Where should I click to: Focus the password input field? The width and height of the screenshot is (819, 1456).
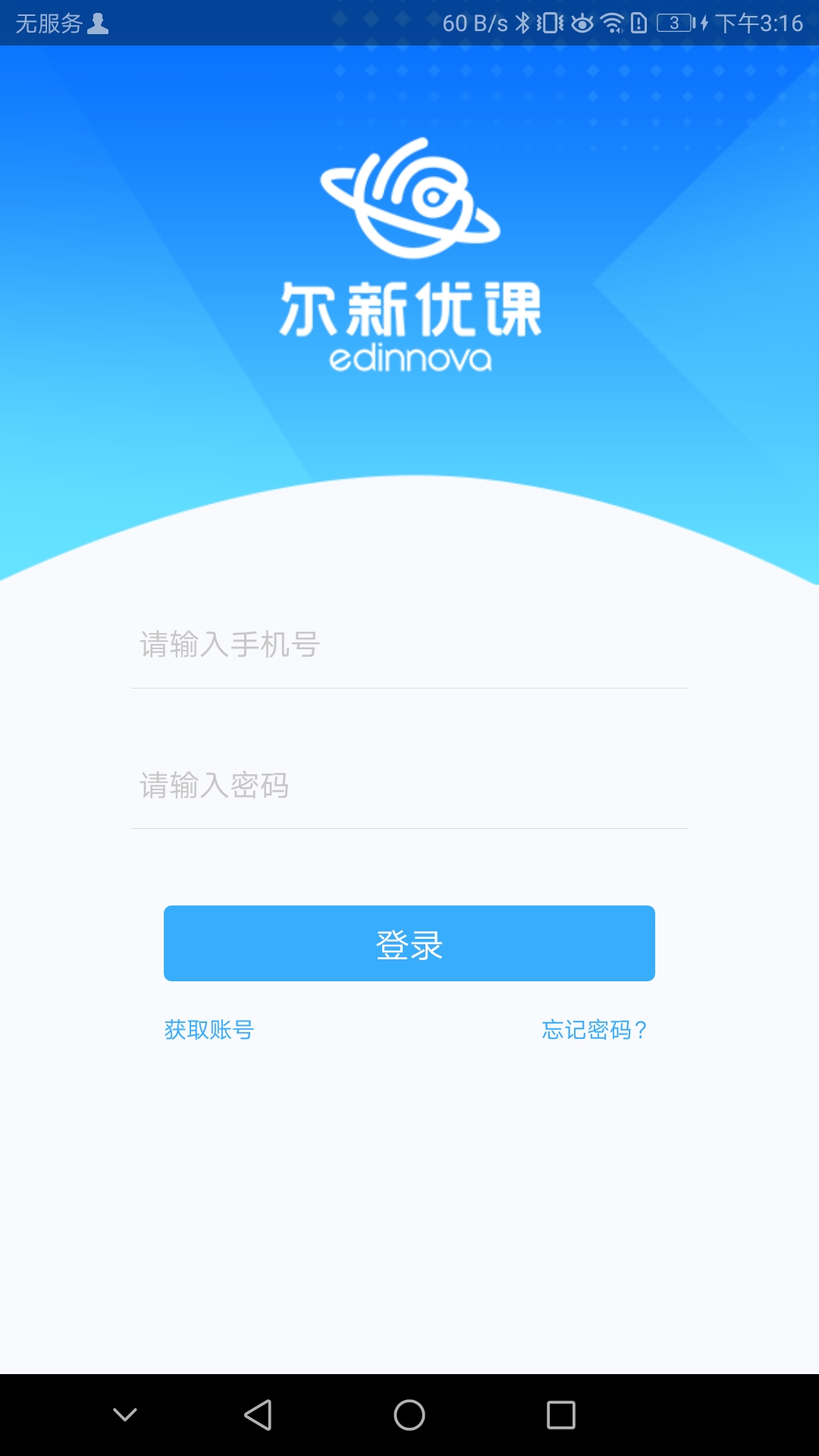(x=409, y=786)
